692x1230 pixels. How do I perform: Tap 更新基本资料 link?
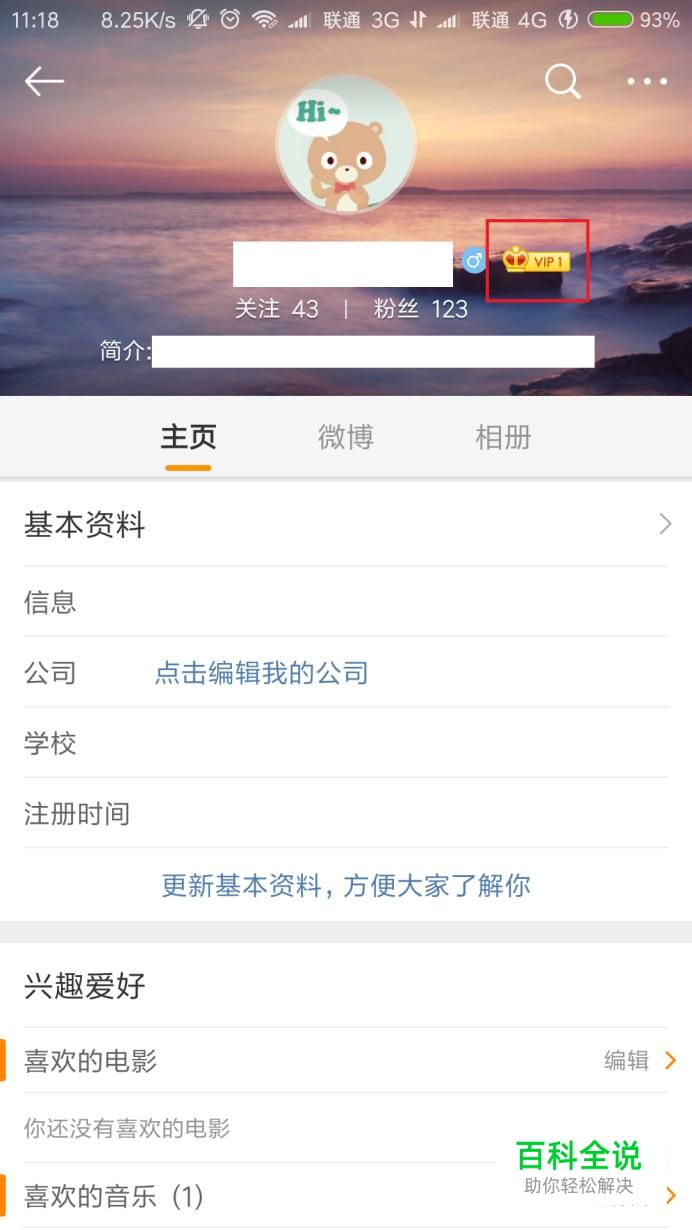[x=346, y=885]
